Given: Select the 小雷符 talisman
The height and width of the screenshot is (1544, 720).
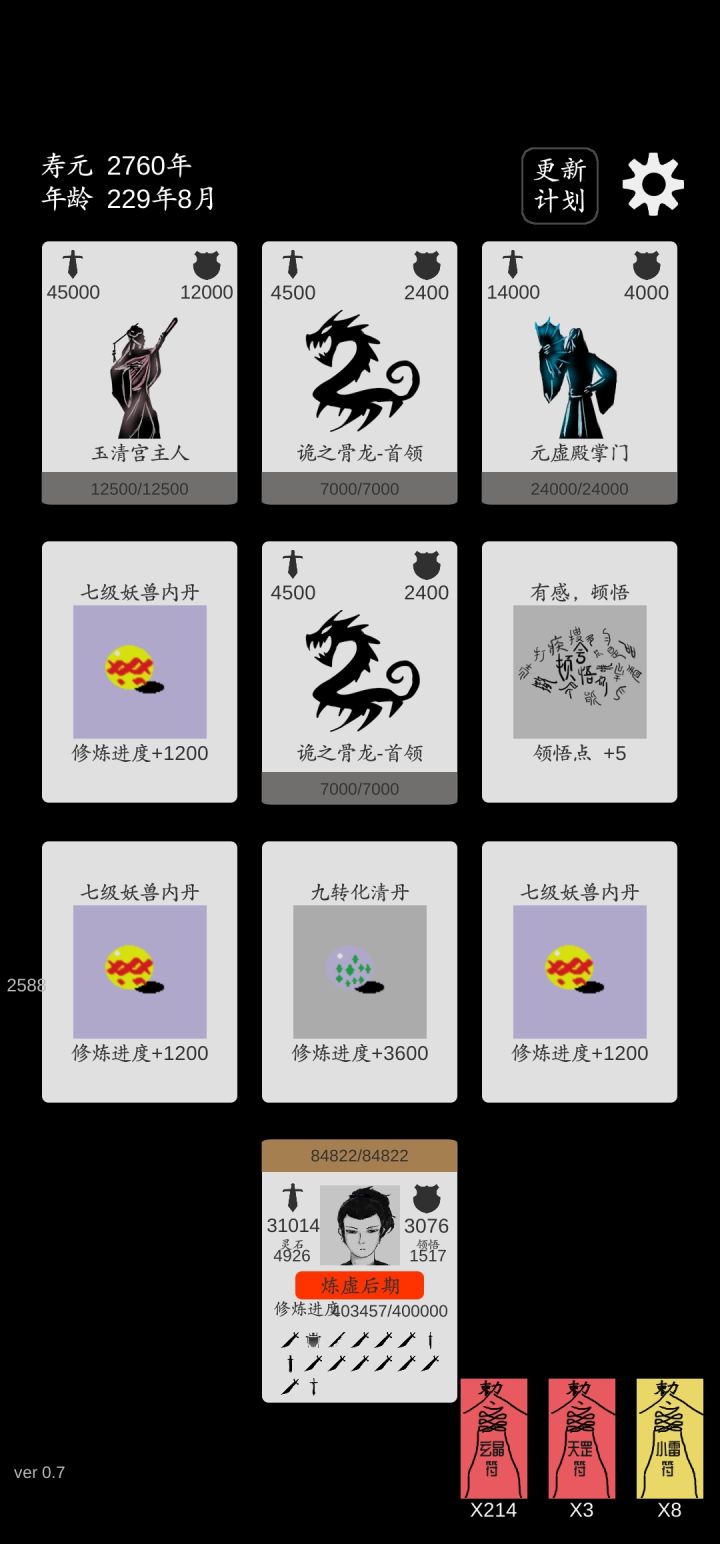Looking at the screenshot, I should tap(670, 1442).
